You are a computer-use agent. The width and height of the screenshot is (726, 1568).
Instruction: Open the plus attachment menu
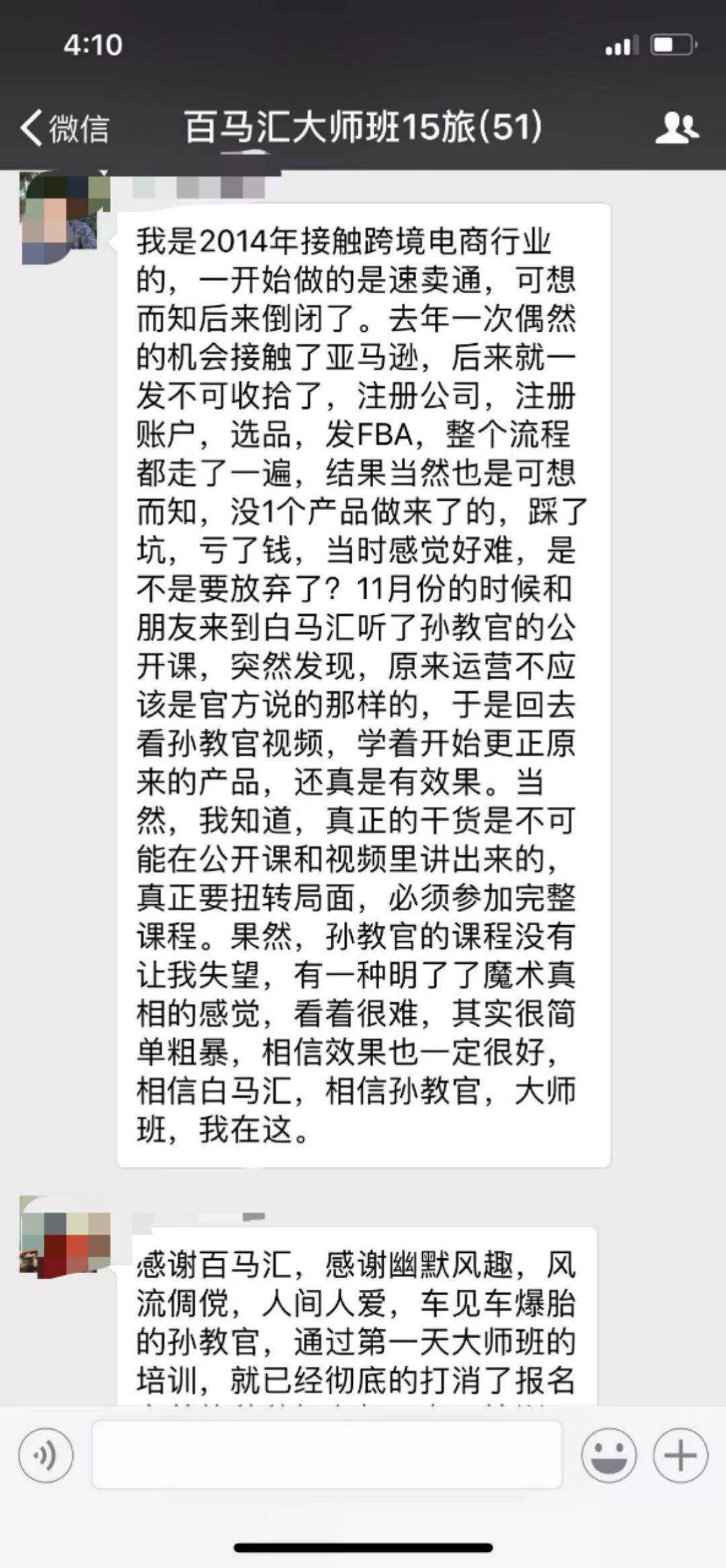pyautogui.click(x=680, y=1456)
